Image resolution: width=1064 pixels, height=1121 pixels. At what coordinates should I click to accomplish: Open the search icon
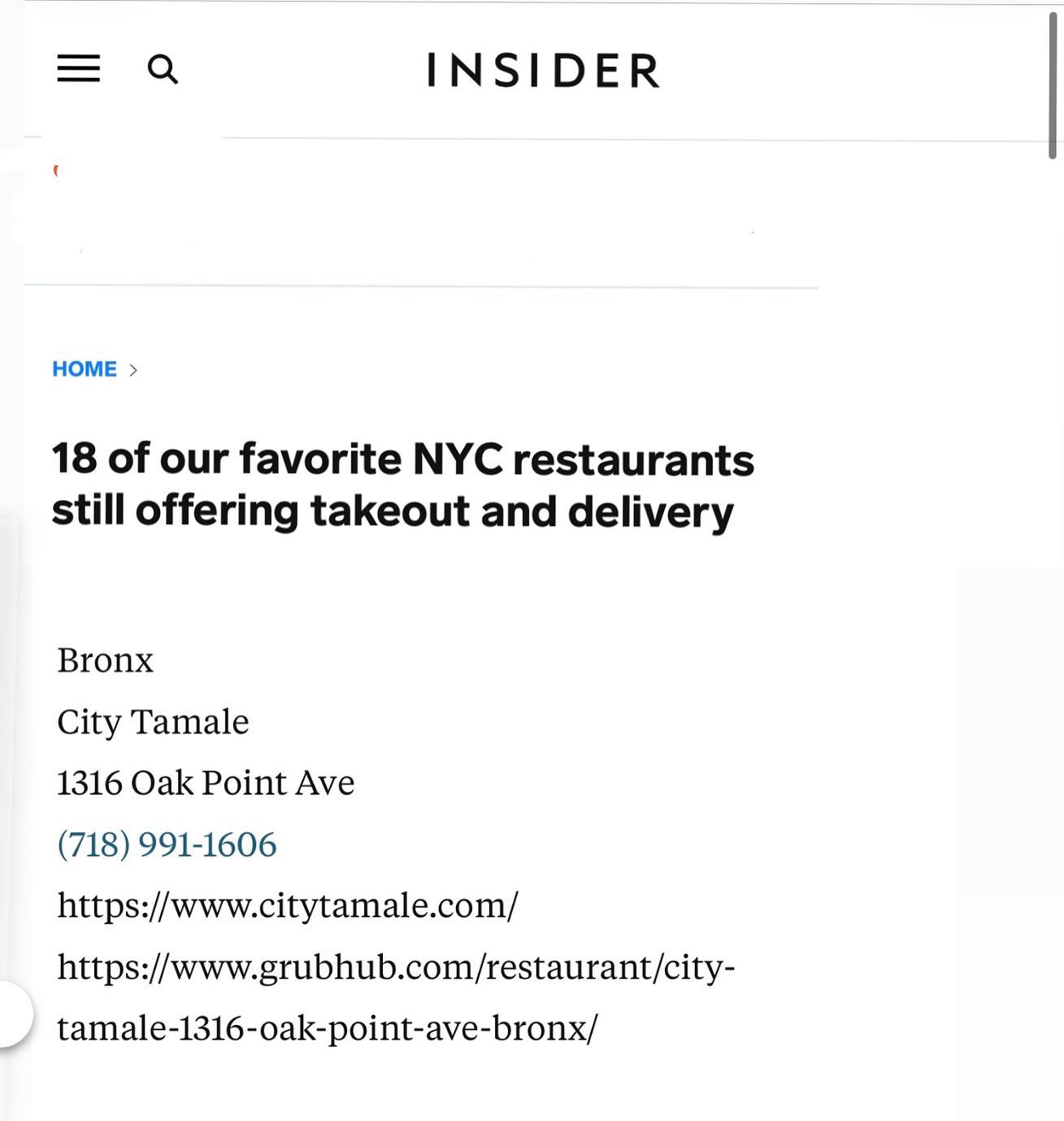[x=163, y=70]
